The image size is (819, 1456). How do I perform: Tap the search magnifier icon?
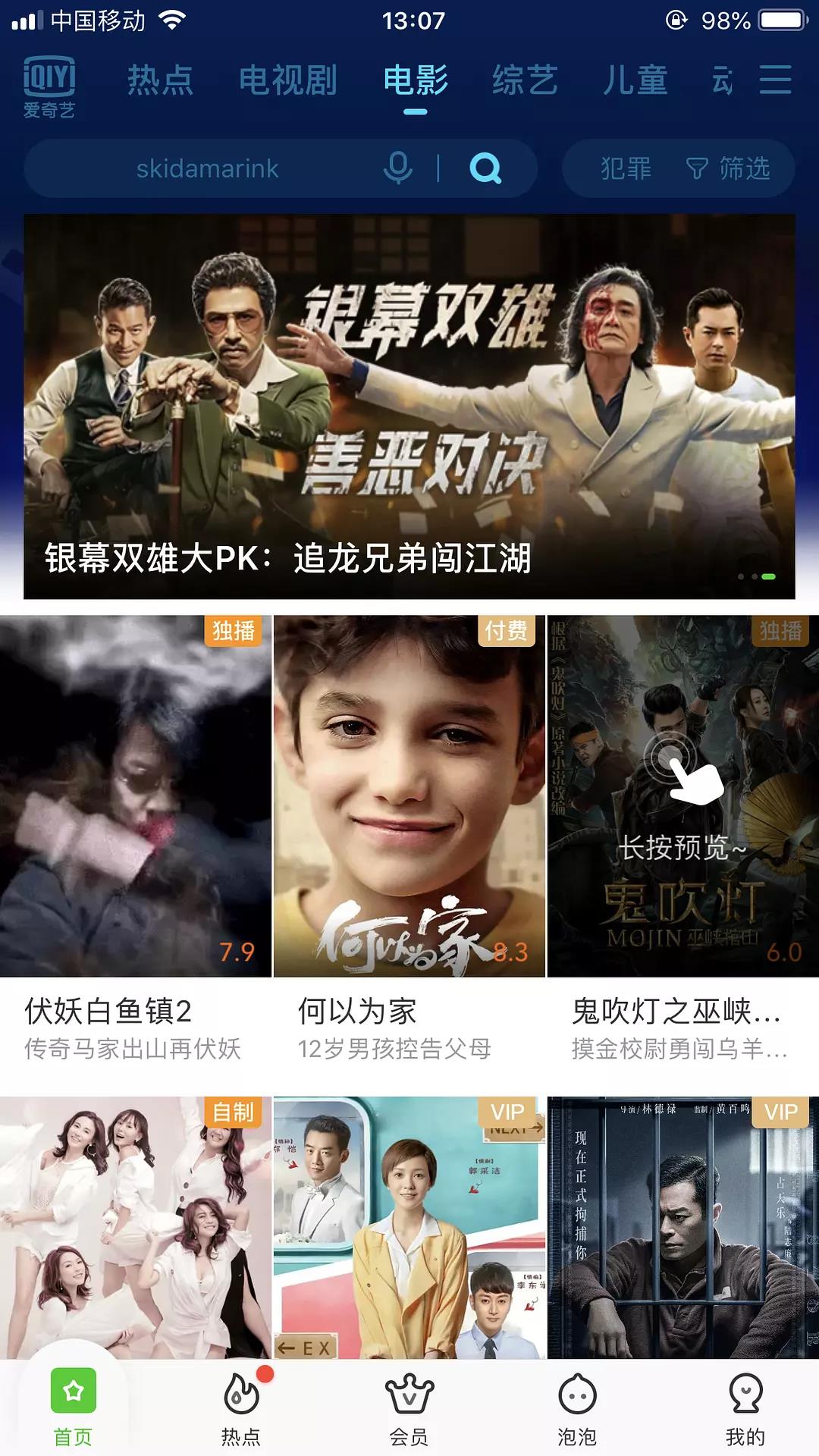click(x=485, y=168)
